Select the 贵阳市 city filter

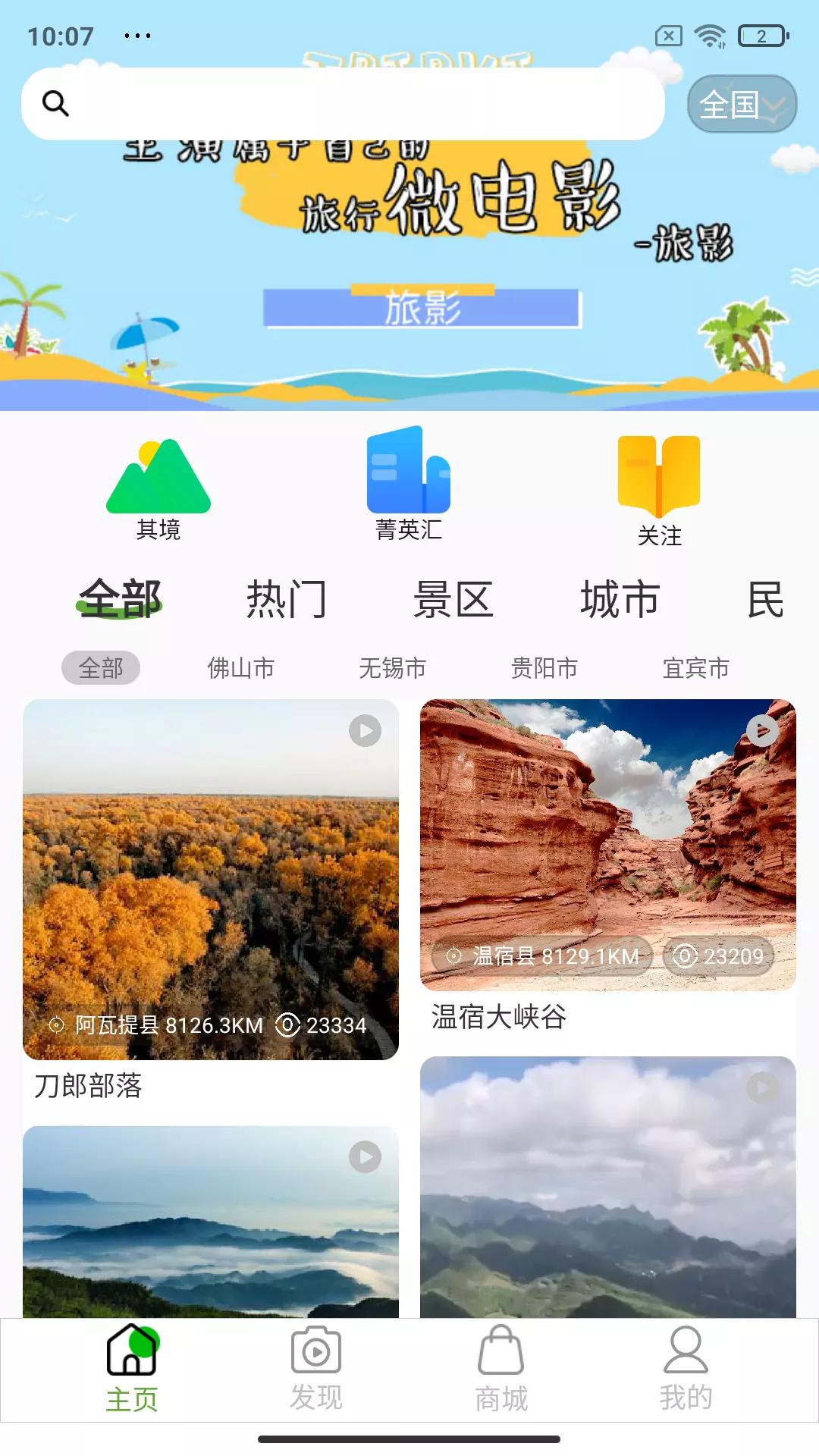(x=544, y=668)
